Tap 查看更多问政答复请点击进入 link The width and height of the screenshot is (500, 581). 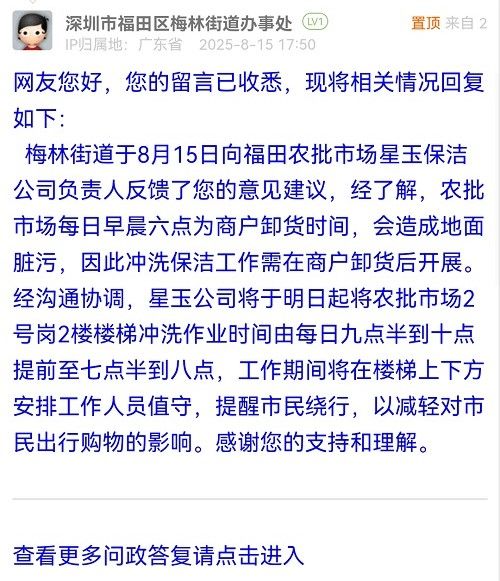coord(159,555)
